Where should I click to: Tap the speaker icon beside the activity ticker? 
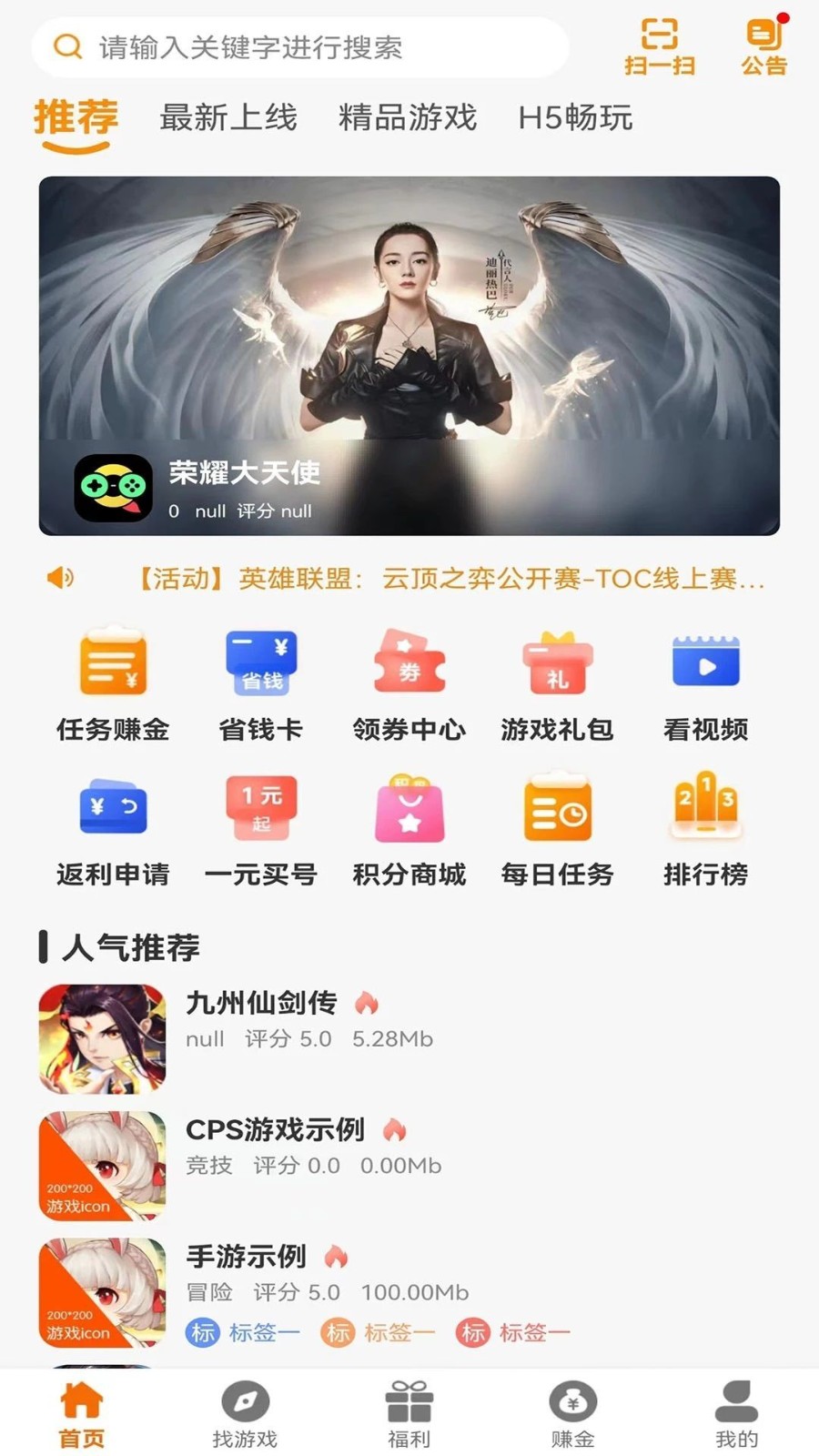pos(59,579)
